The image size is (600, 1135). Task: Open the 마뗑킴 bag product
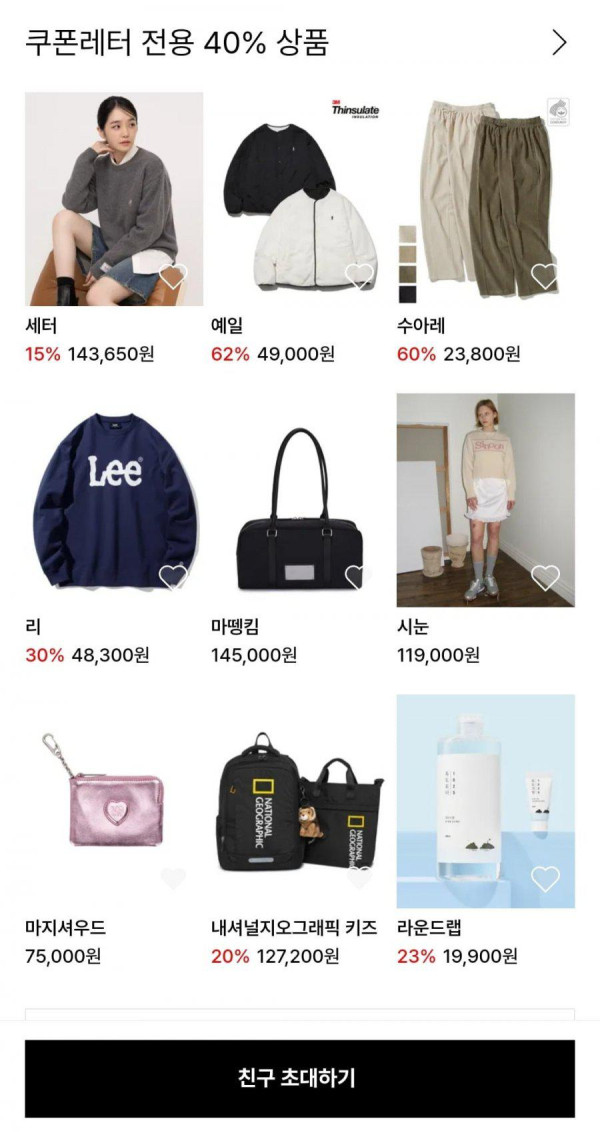tap(299, 500)
